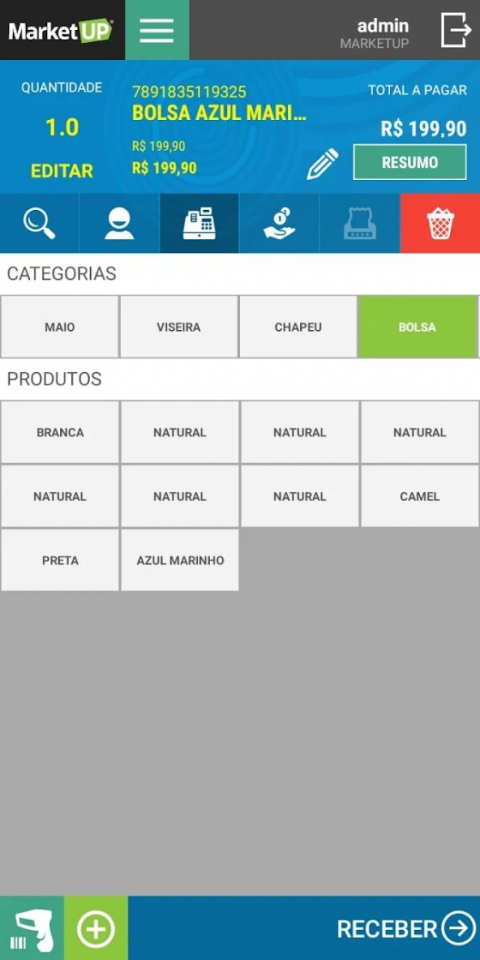Add the AZUL MARINHO product
Screen dimensions: 480x960
(180, 560)
